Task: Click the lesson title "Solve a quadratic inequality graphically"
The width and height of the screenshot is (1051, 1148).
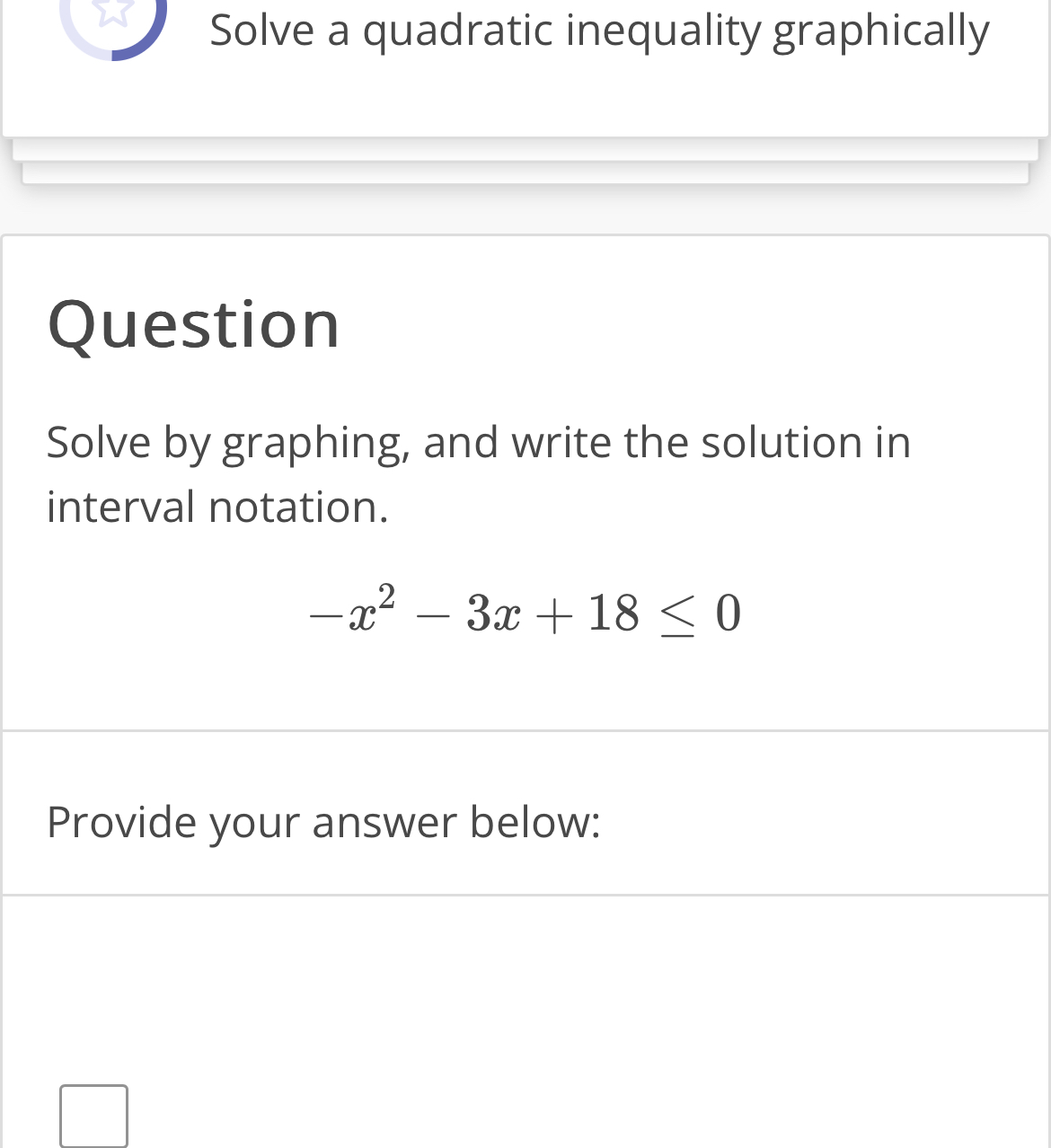Action: point(599,30)
